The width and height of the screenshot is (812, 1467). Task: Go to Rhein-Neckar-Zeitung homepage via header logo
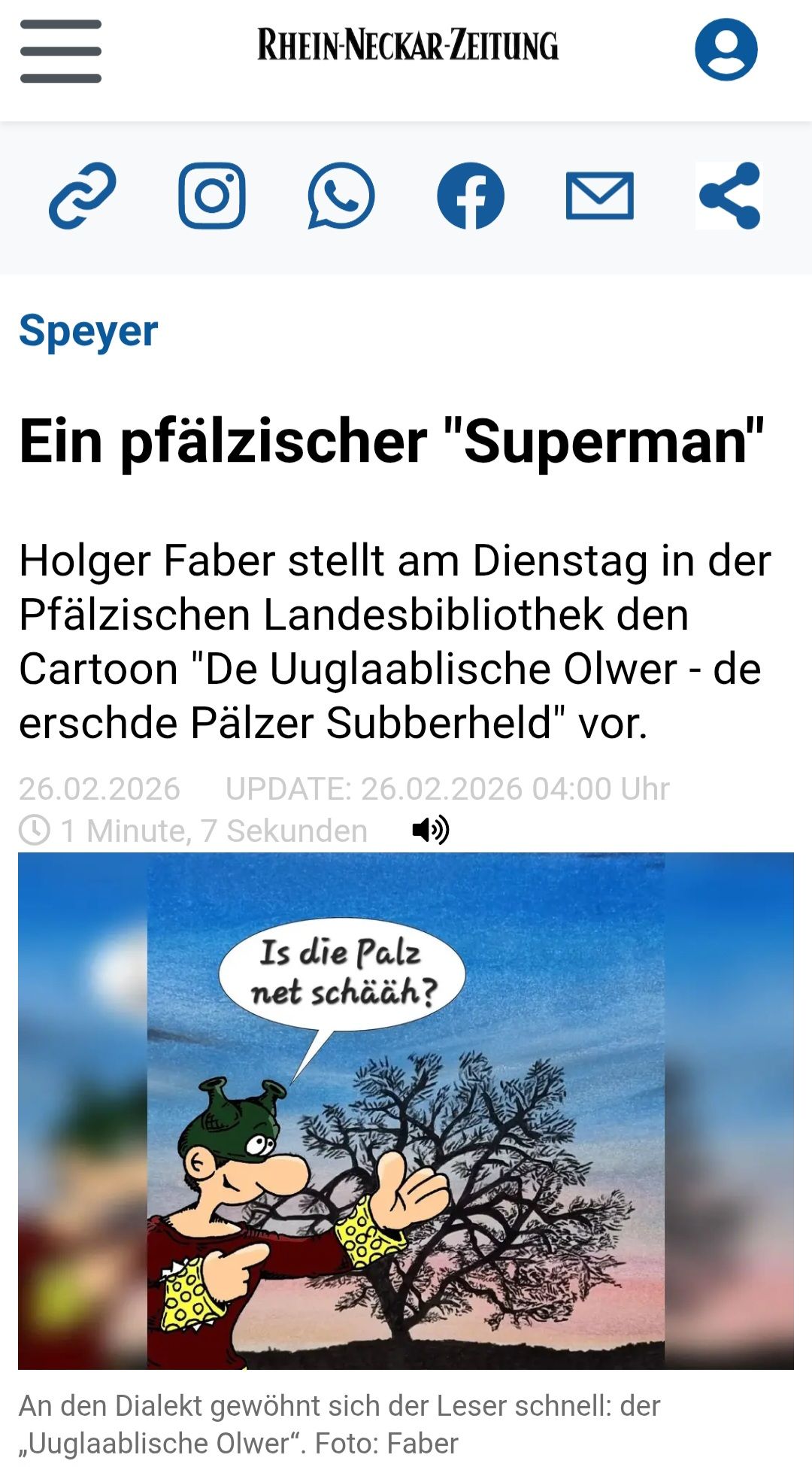pyautogui.click(x=408, y=45)
